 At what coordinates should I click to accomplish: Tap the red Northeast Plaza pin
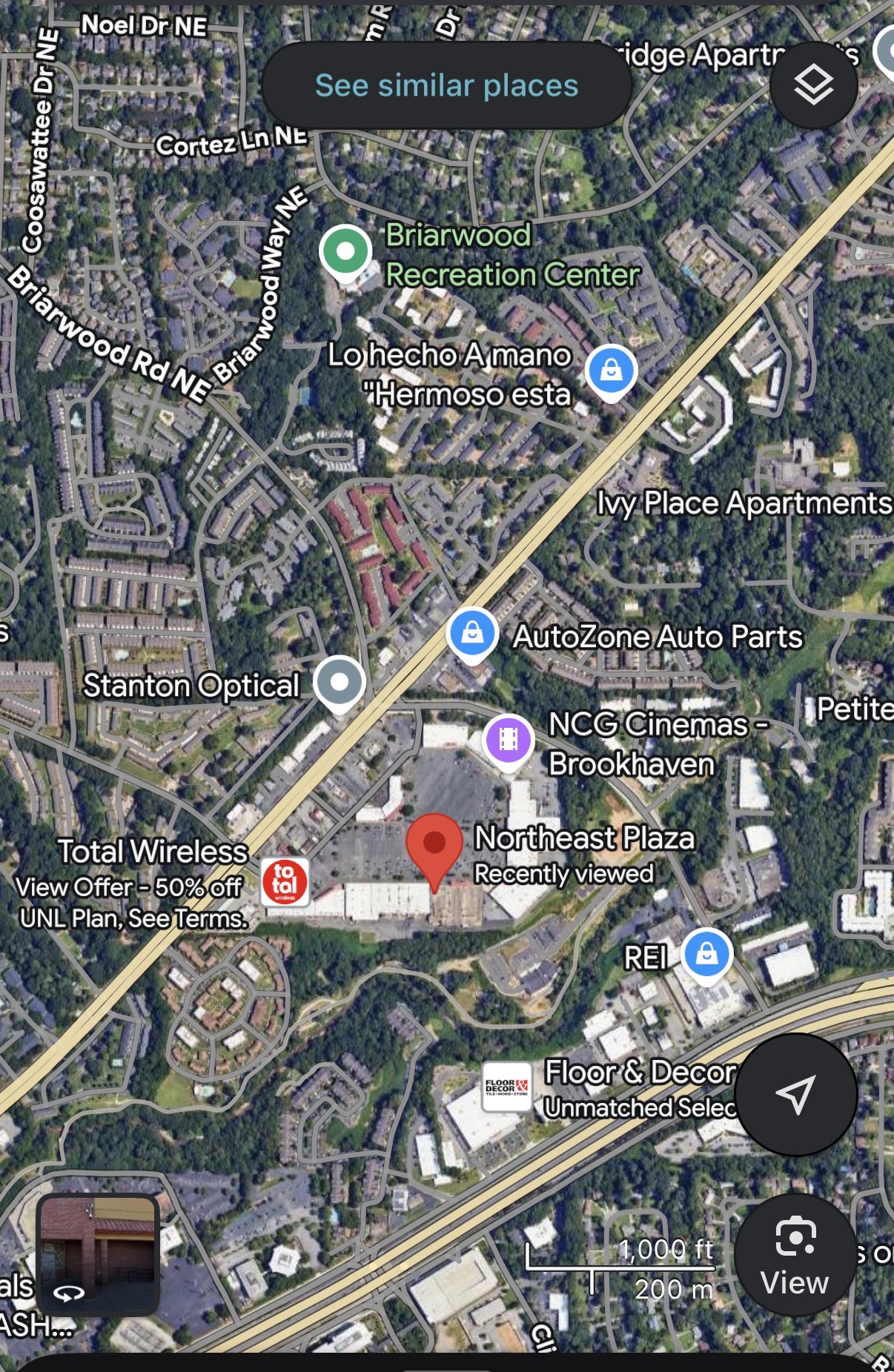[434, 846]
